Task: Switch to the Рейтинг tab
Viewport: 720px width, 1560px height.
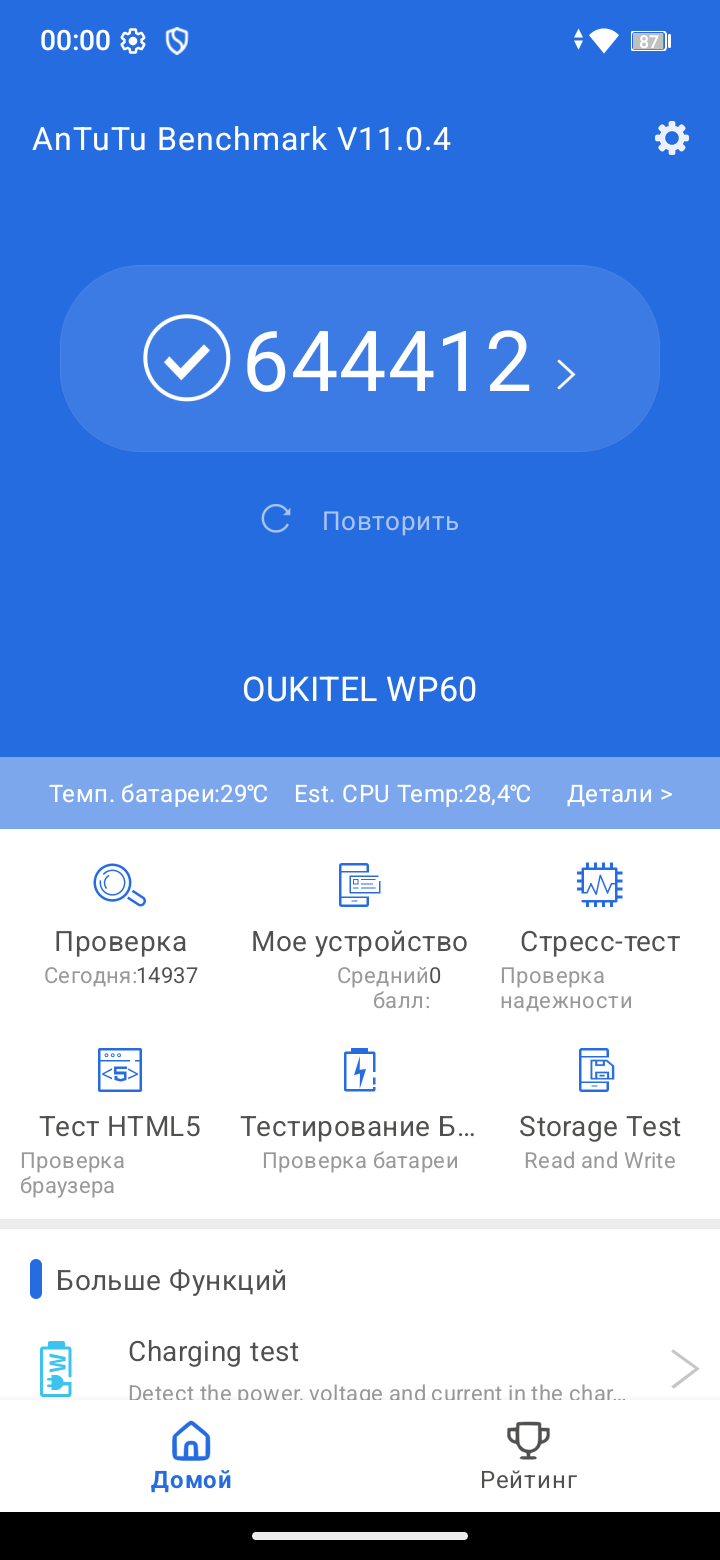Action: click(x=528, y=1456)
